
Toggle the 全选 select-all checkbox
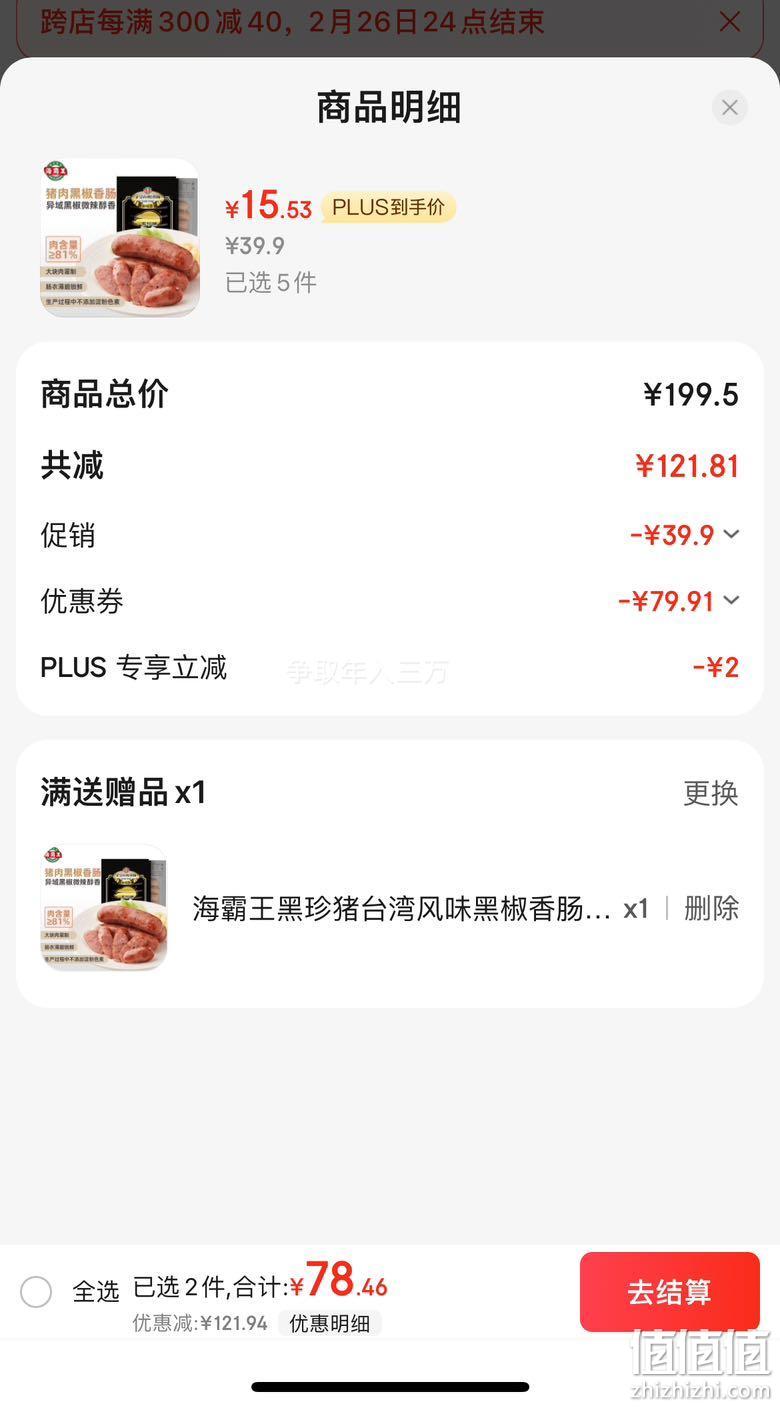(x=36, y=1291)
